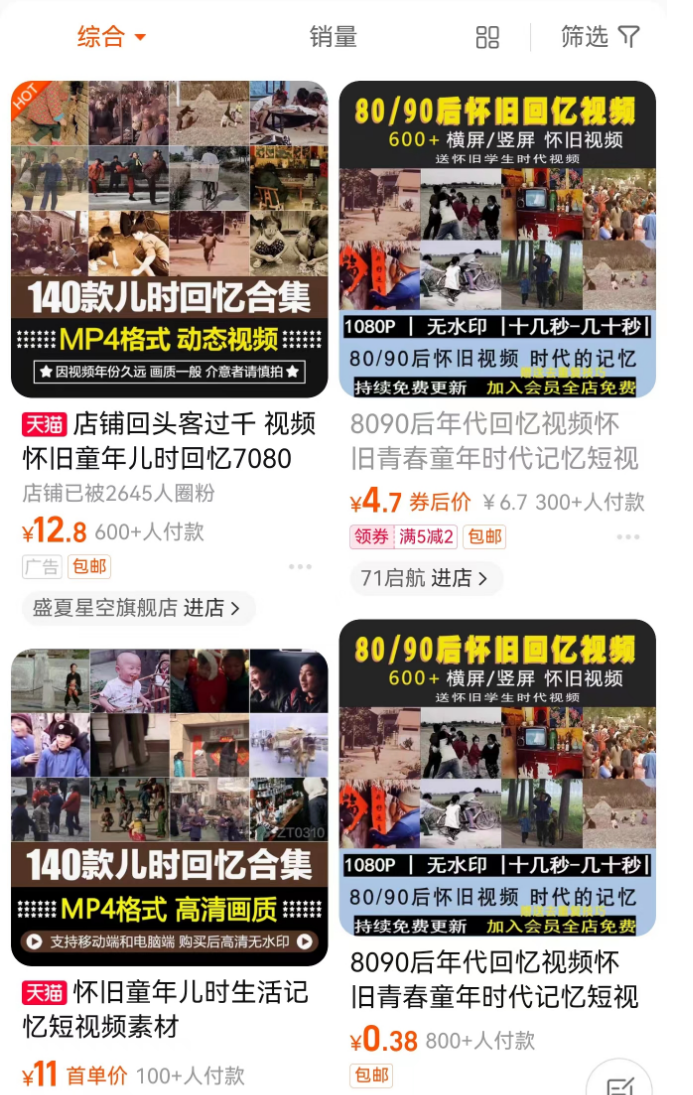
Task: Sort results by 销量
Action: pyautogui.click(x=333, y=38)
